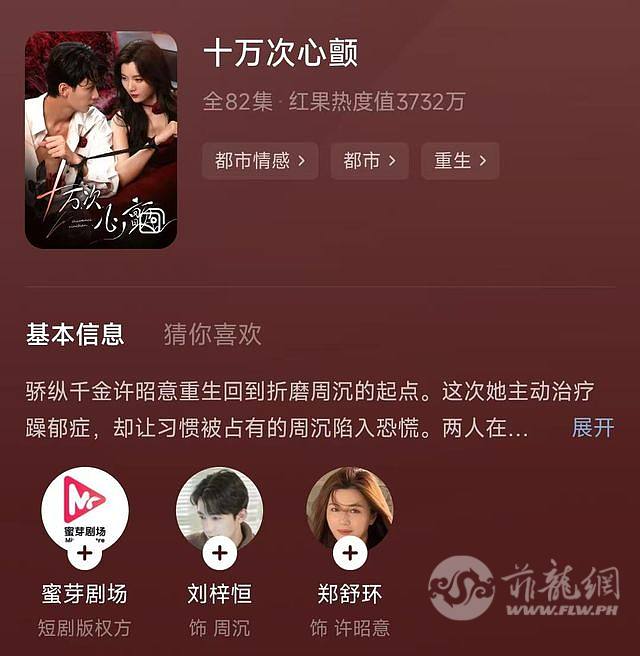Open the 都市 genre tag
640x656 pixels.
369,161
